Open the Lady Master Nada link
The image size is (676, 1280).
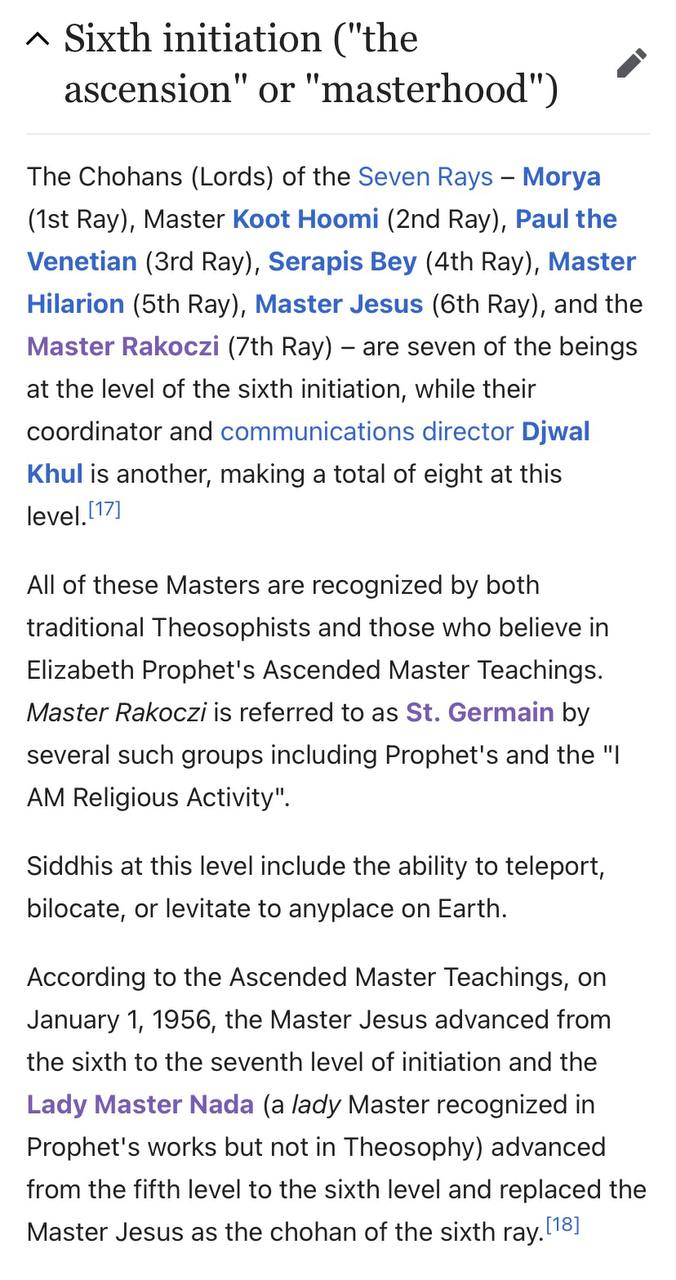[140, 1105]
